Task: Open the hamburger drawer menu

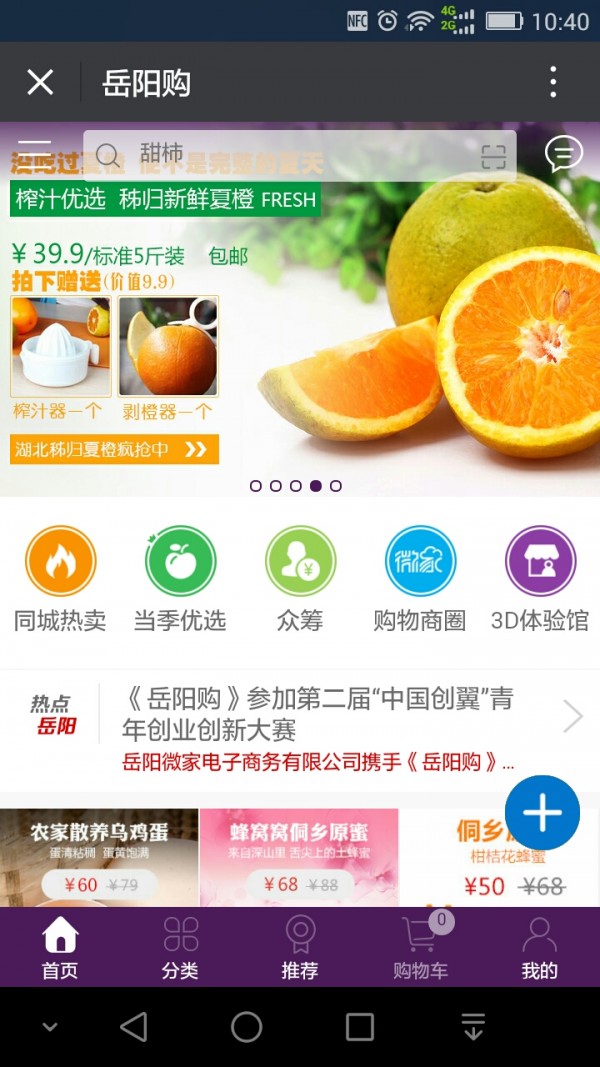Action: [34, 154]
